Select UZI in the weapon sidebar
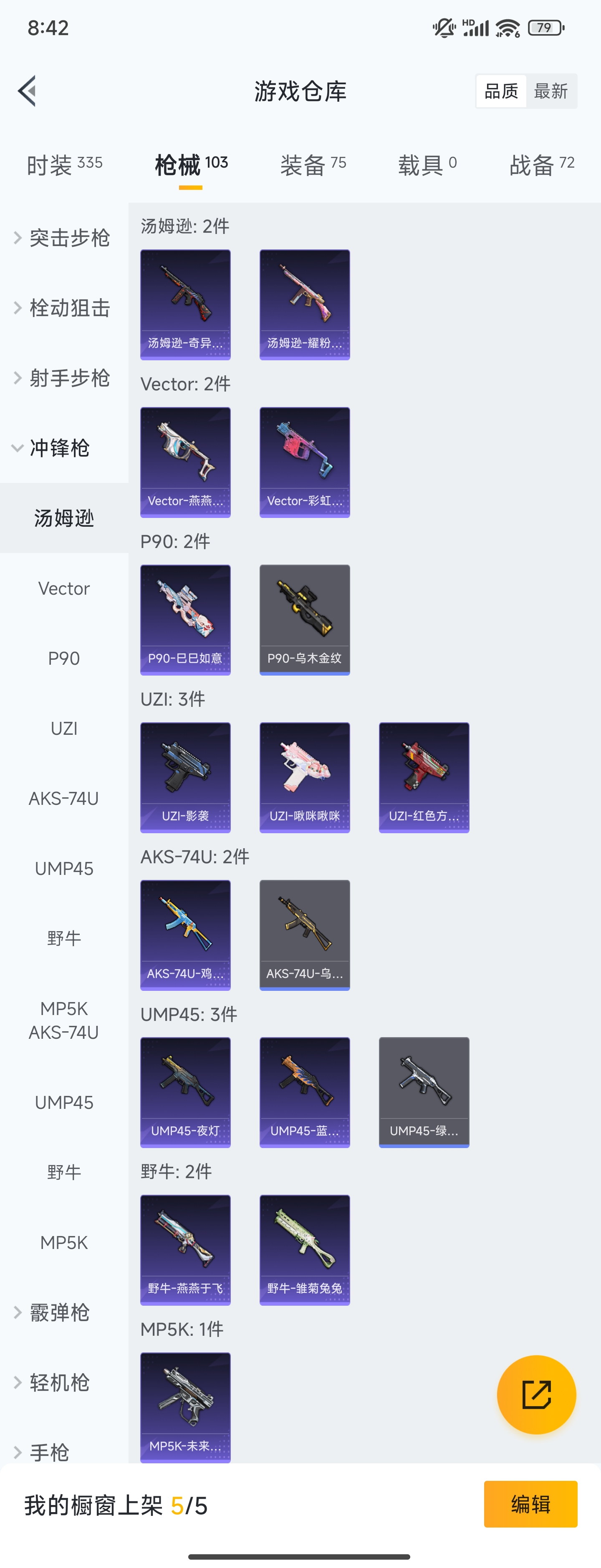The width and height of the screenshot is (601, 1568). tap(63, 728)
